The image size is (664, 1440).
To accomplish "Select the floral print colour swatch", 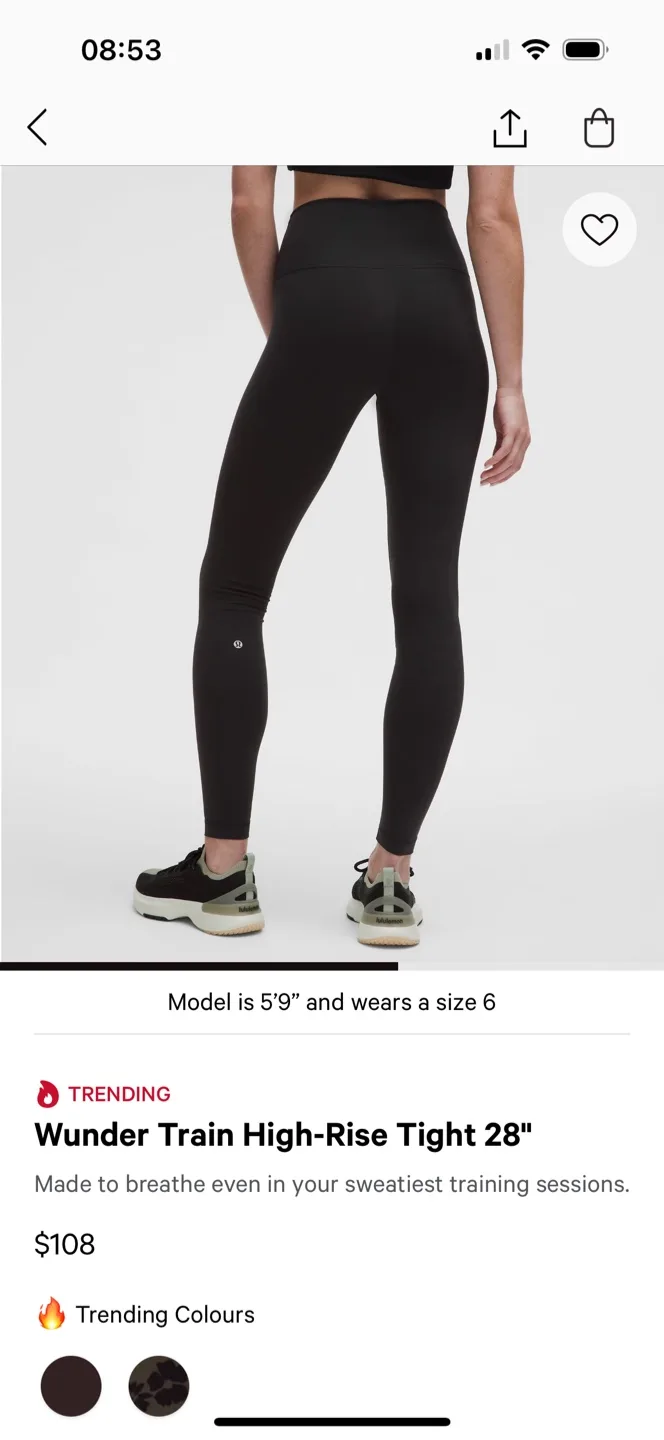I will [159, 1386].
